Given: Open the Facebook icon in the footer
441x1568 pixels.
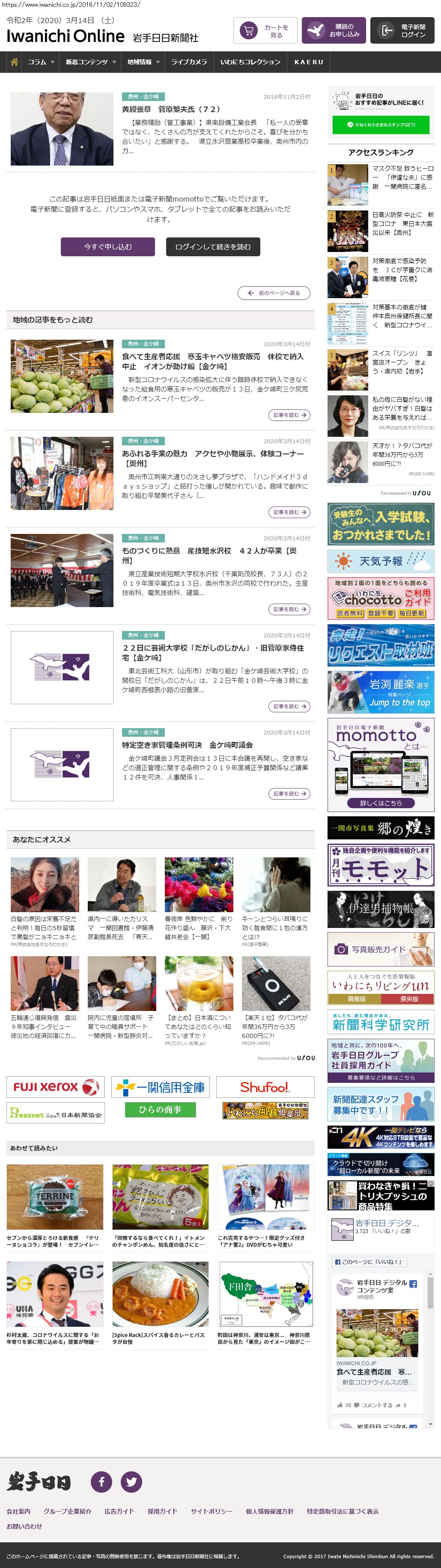Looking at the screenshot, I should tap(101, 1481).
